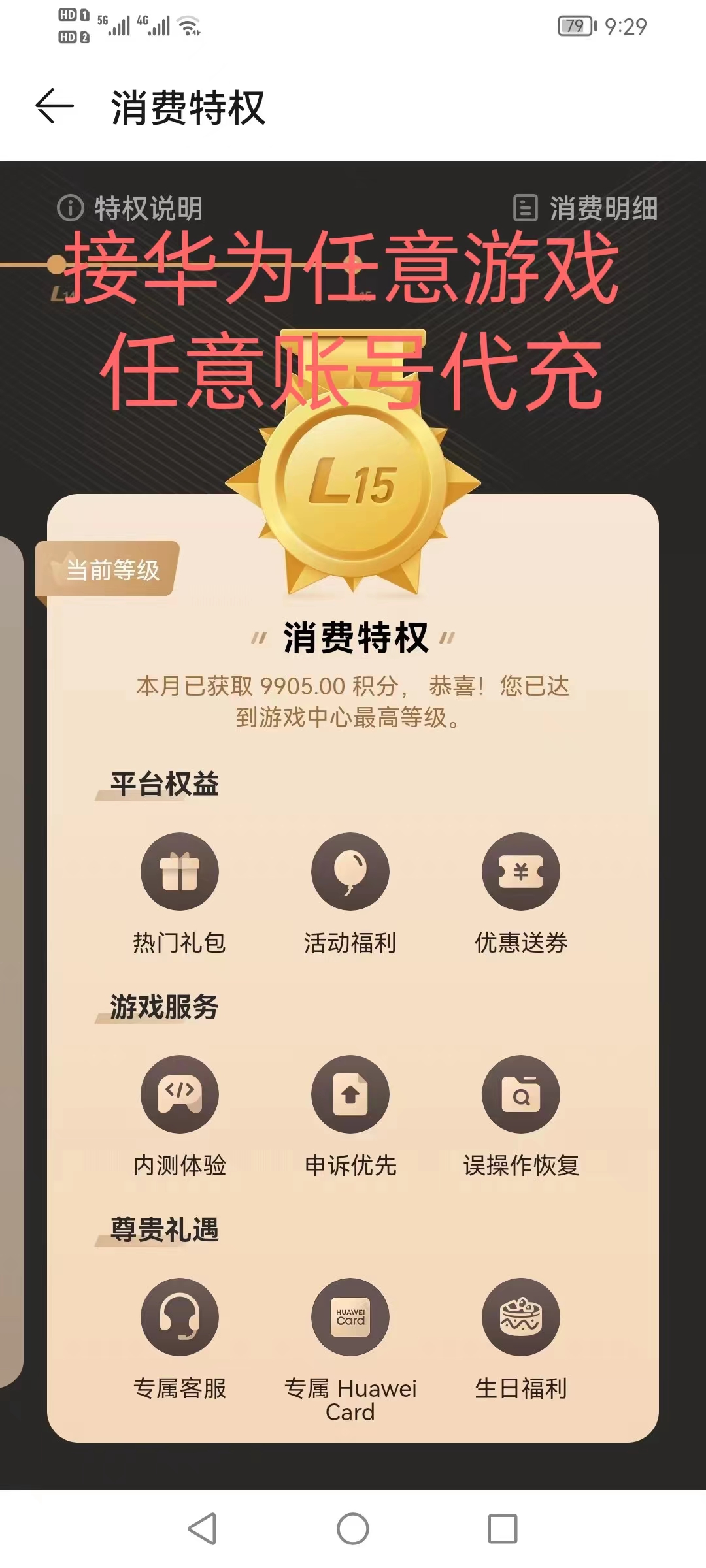Image resolution: width=706 pixels, height=1568 pixels.
Task: Tap the back arrow beside 消费特权
Action: coord(52,106)
